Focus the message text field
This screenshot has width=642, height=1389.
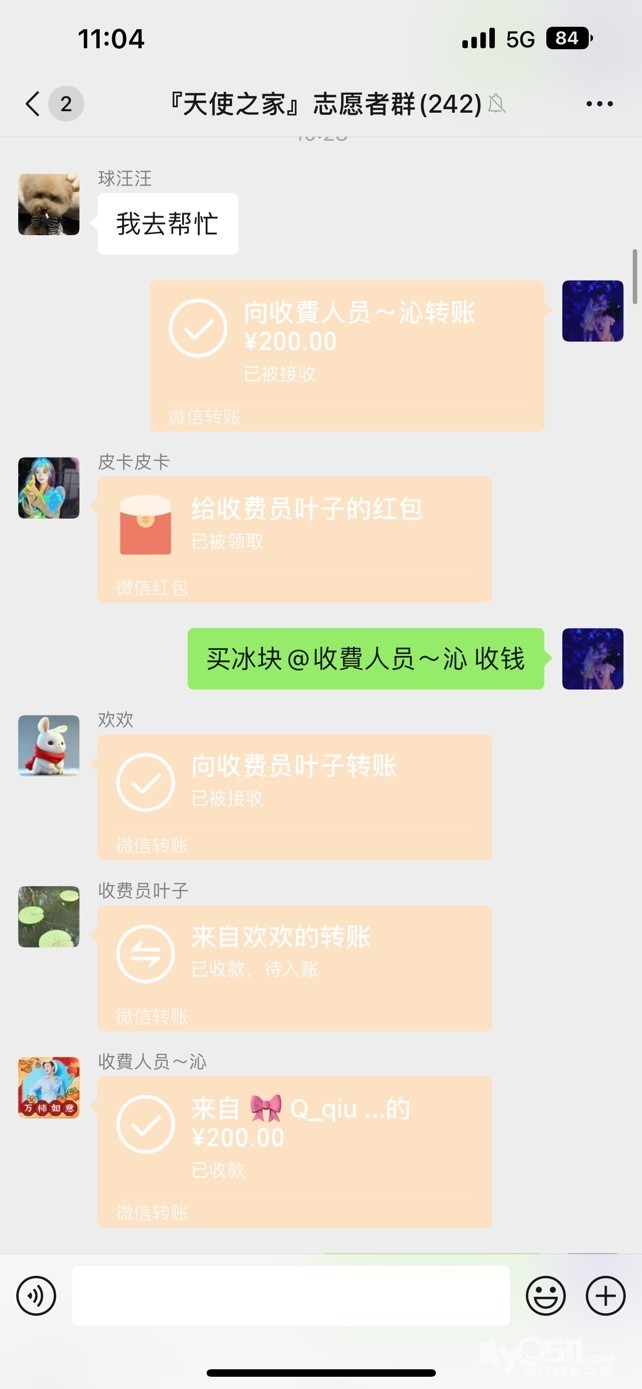[291, 1296]
